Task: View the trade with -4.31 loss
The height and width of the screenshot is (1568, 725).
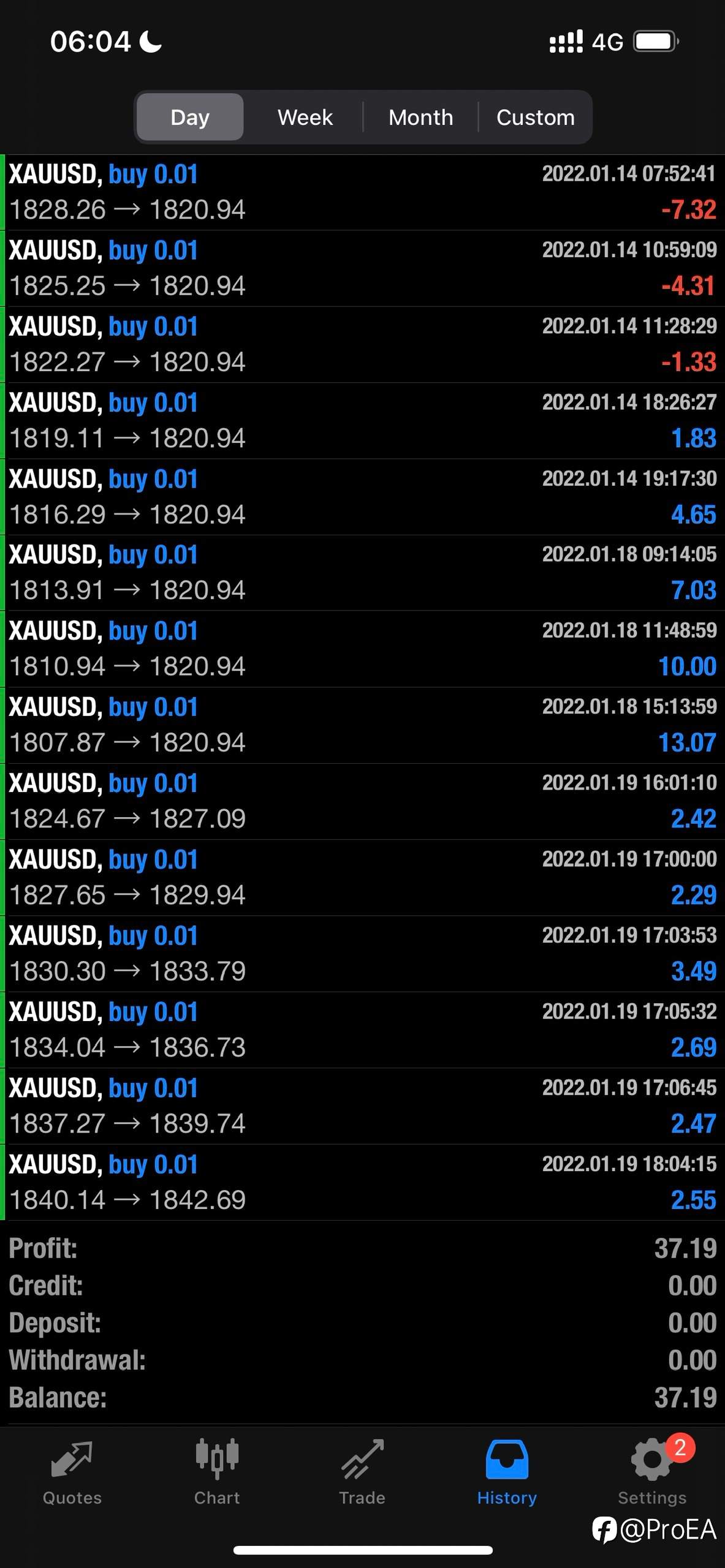Action: (362, 268)
